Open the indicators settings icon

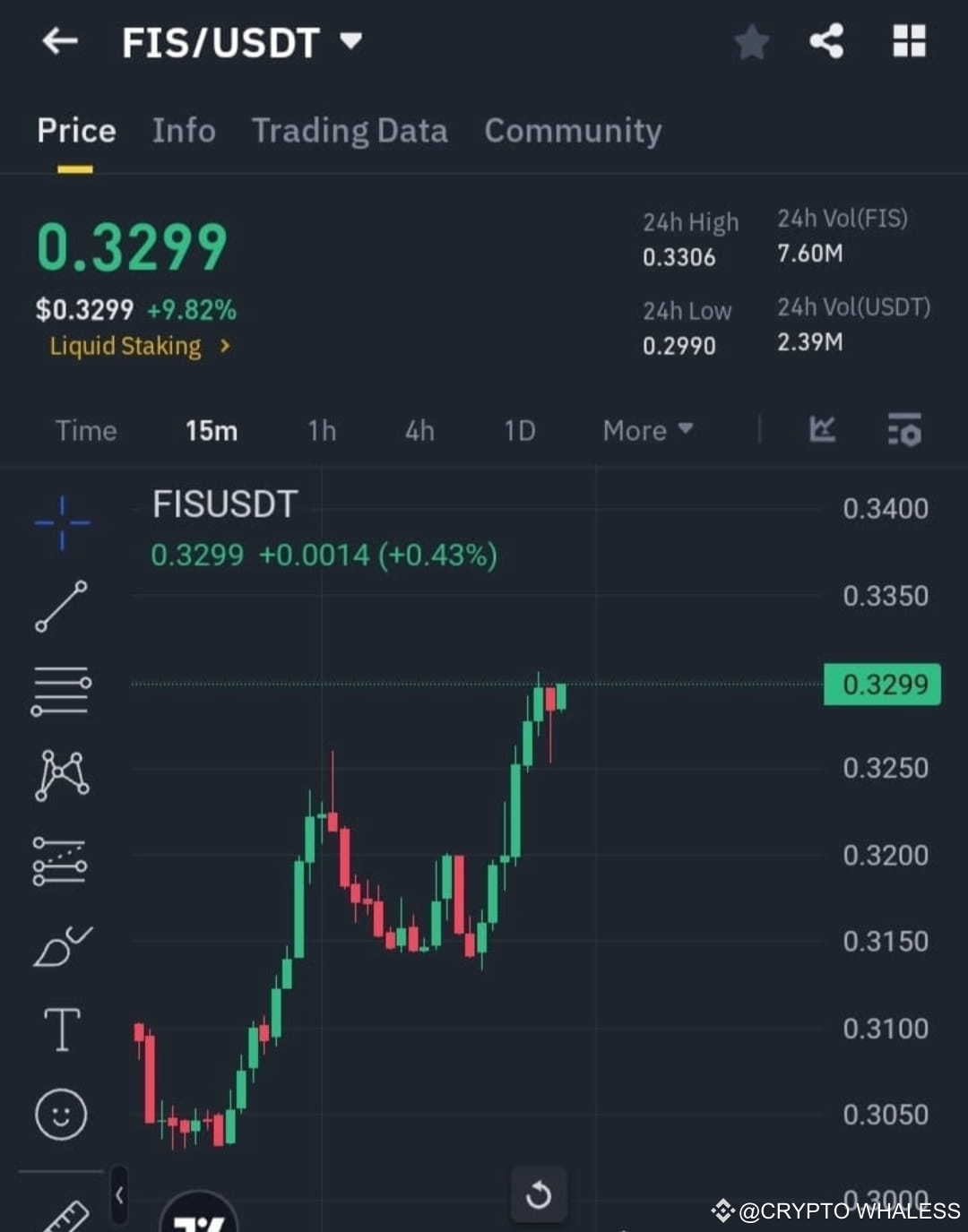tap(904, 431)
